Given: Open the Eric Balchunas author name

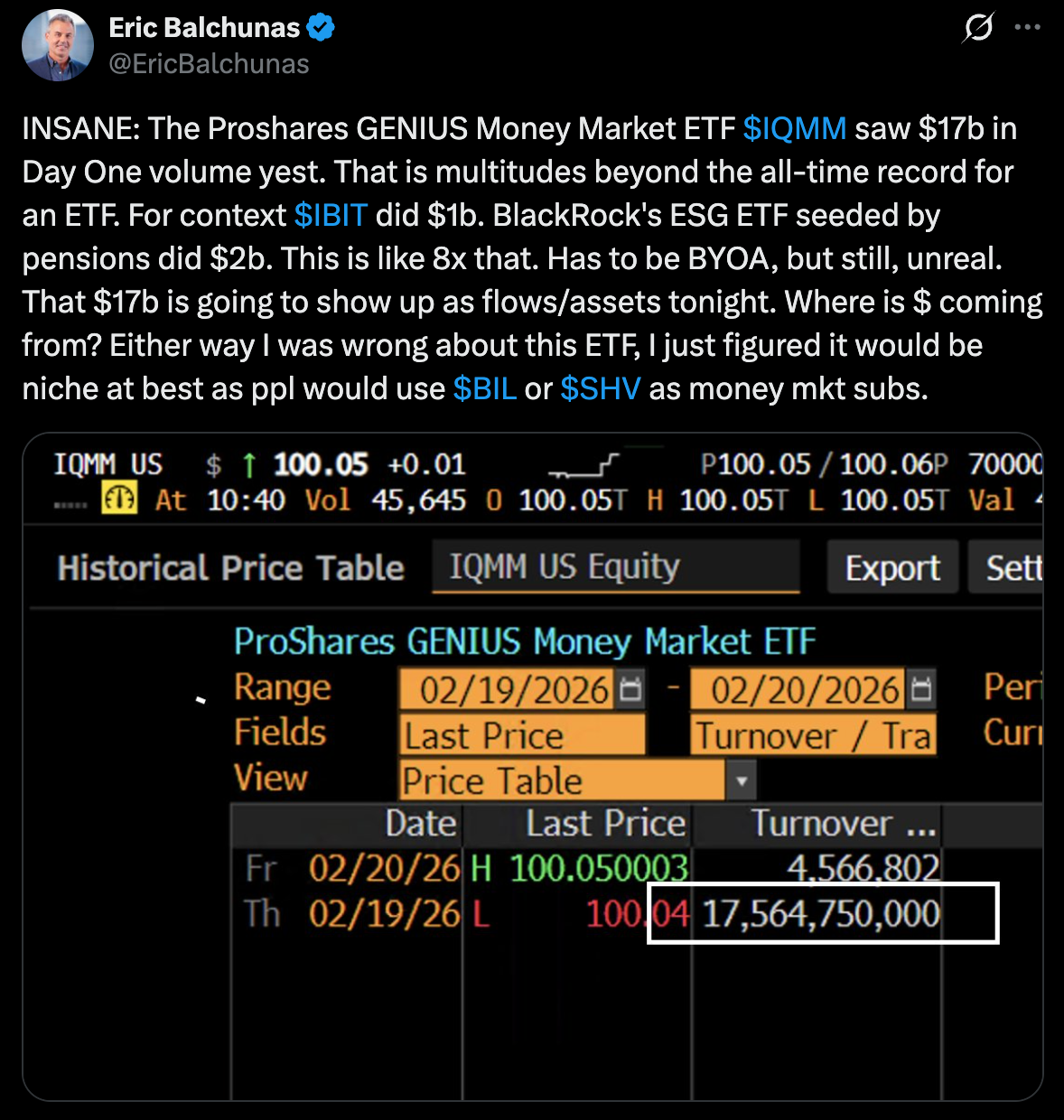Looking at the screenshot, I should (204, 28).
